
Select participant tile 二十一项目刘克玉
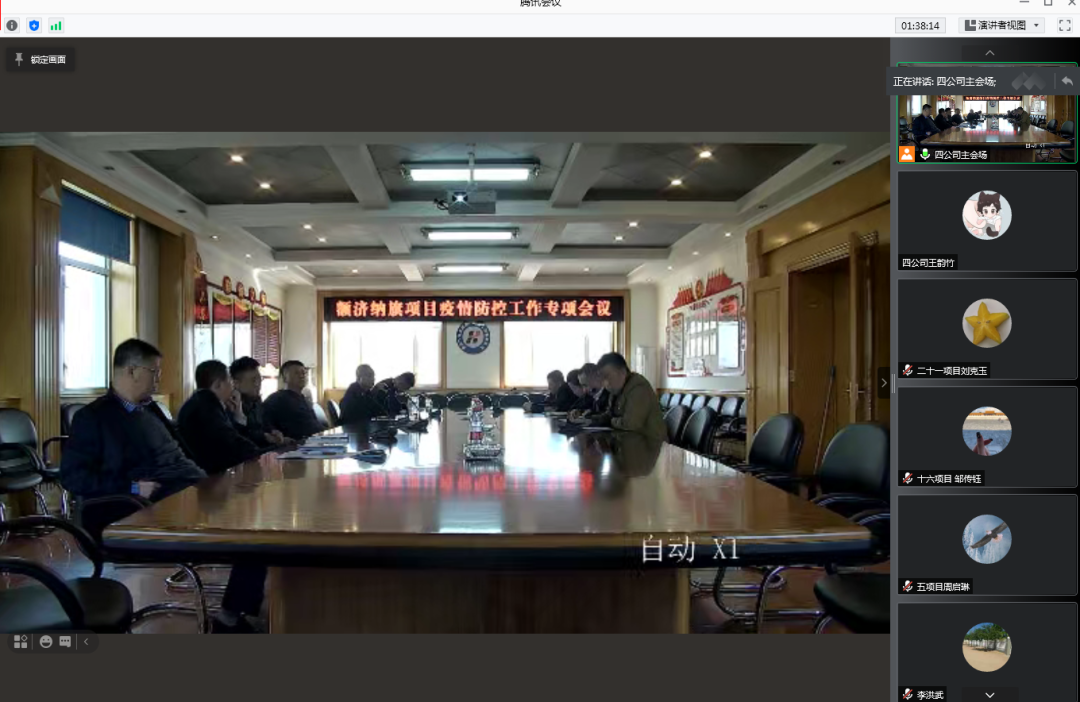(x=986, y=328)
